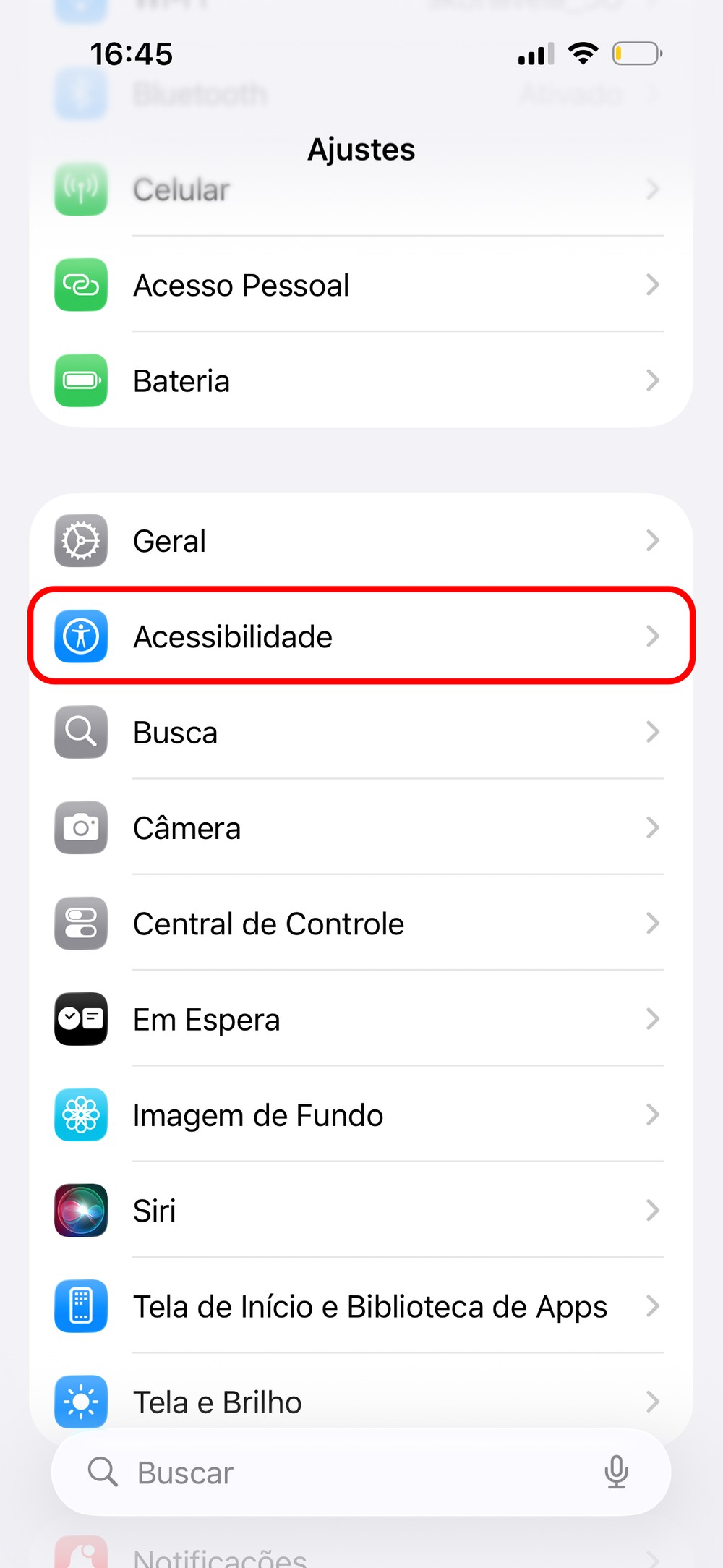This screenshot has height=1568, width=723.
Task: Select the Busca settings row
Action: tap(360, 732)
